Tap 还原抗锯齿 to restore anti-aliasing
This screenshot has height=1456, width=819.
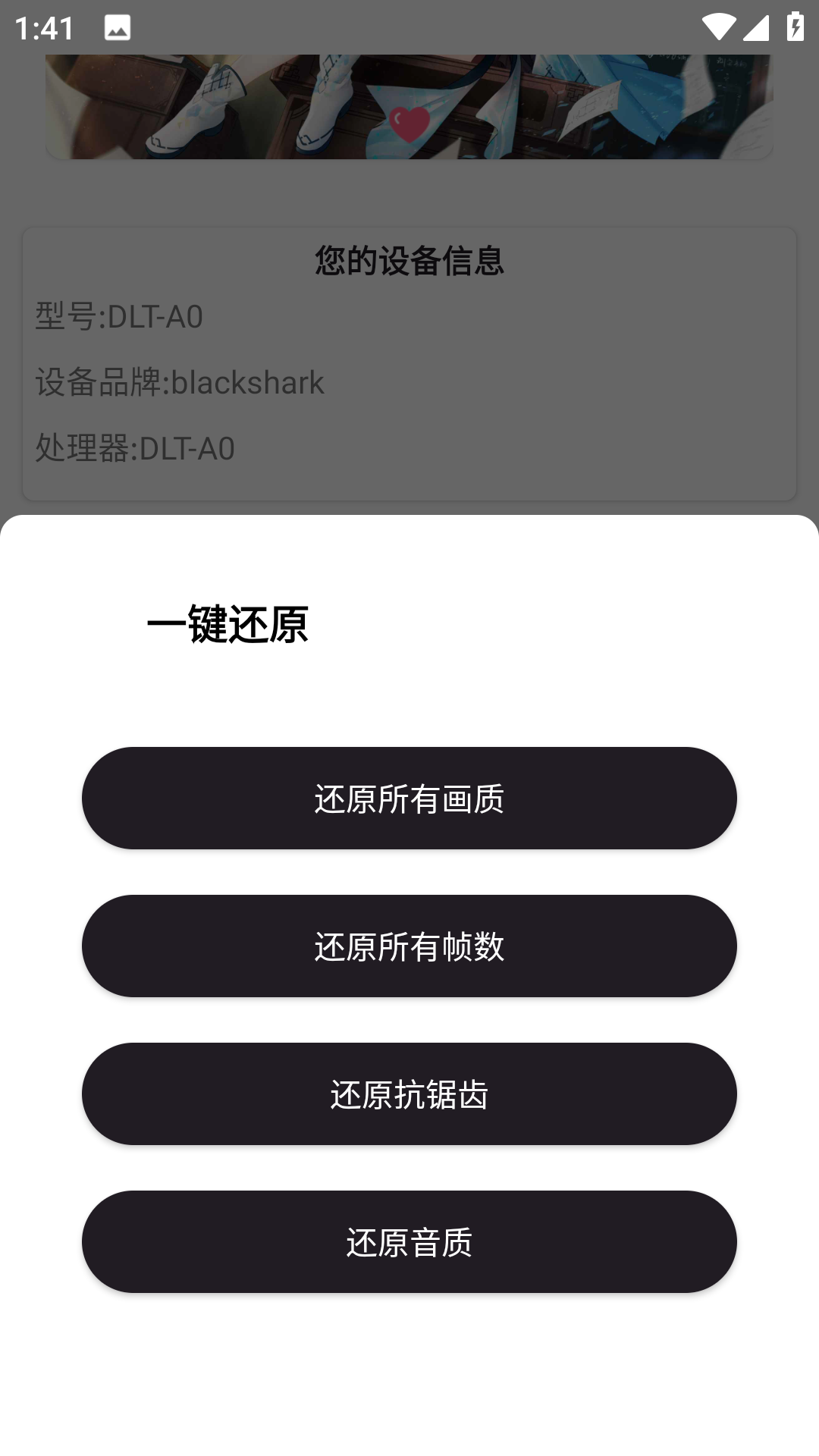pos(409,1094)
